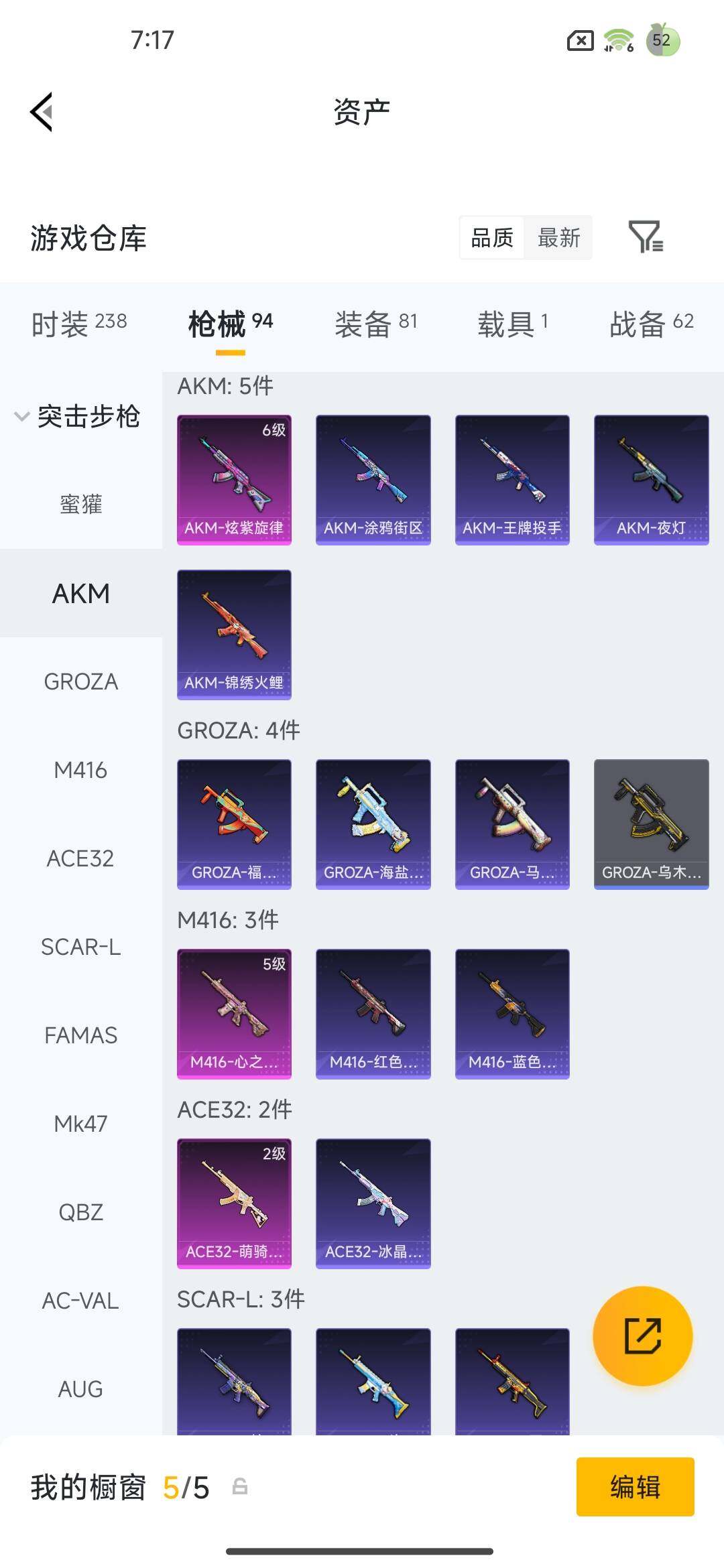Open the AKM-炫紫旋律 skin

tap(234, 480)
